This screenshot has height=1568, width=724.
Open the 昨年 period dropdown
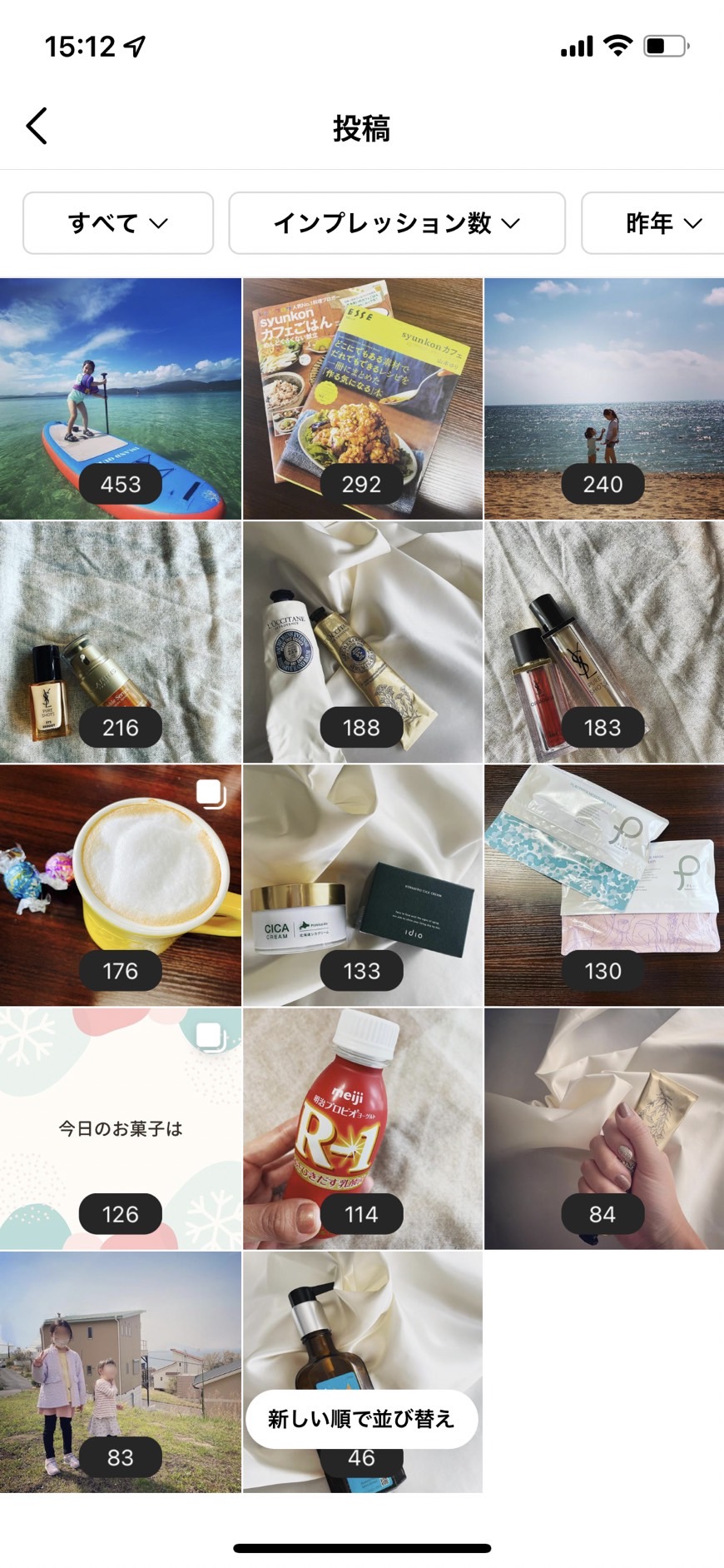point(653,223)
